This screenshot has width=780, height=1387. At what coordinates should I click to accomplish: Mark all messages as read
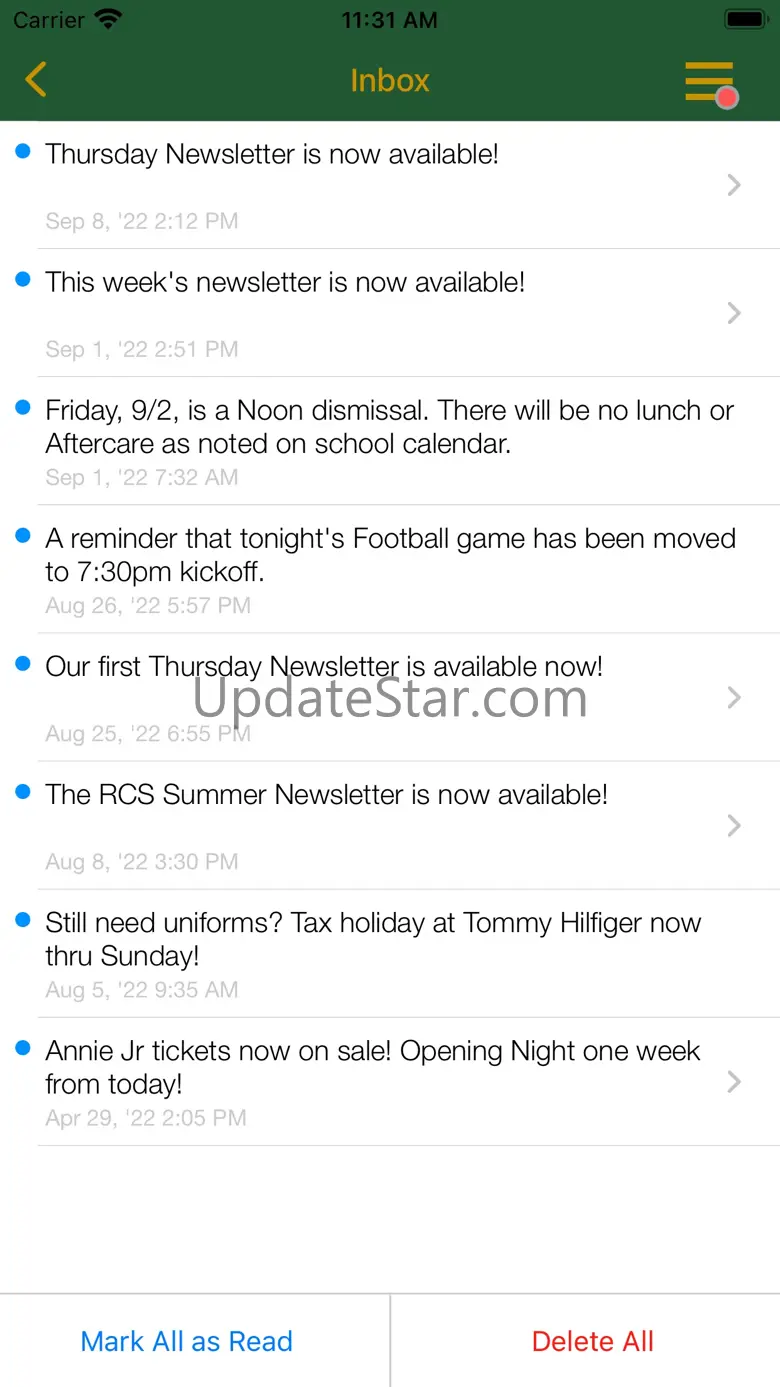[187, 1341]
